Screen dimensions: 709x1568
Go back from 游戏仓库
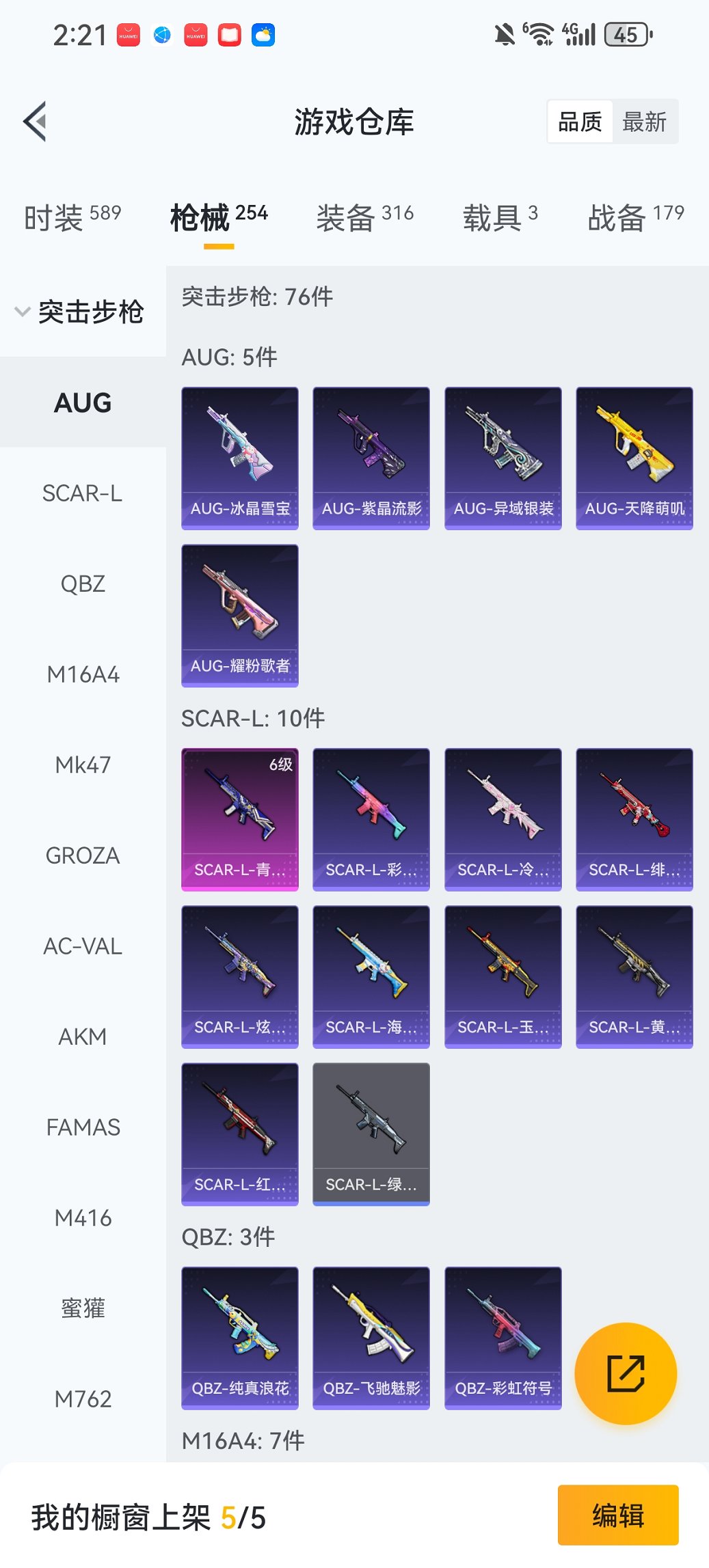tap(36, 122)
